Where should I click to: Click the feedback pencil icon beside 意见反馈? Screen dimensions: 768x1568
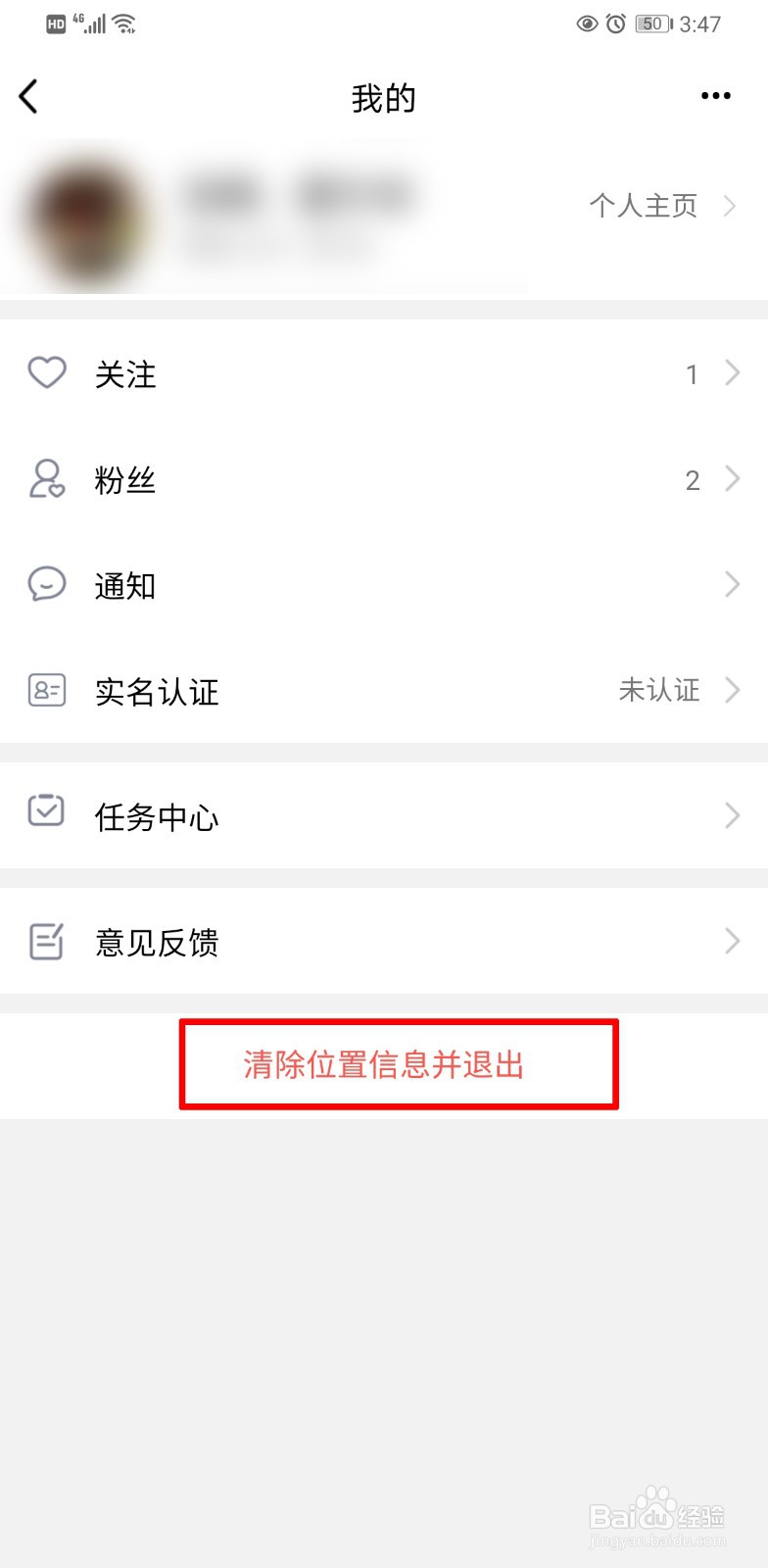[x=45, y=941]
